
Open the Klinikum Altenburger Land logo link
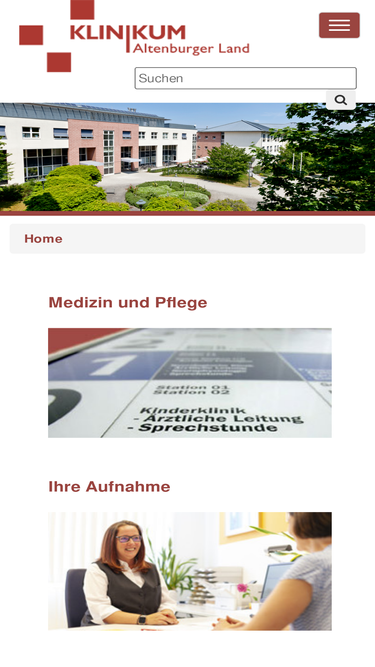134,36
